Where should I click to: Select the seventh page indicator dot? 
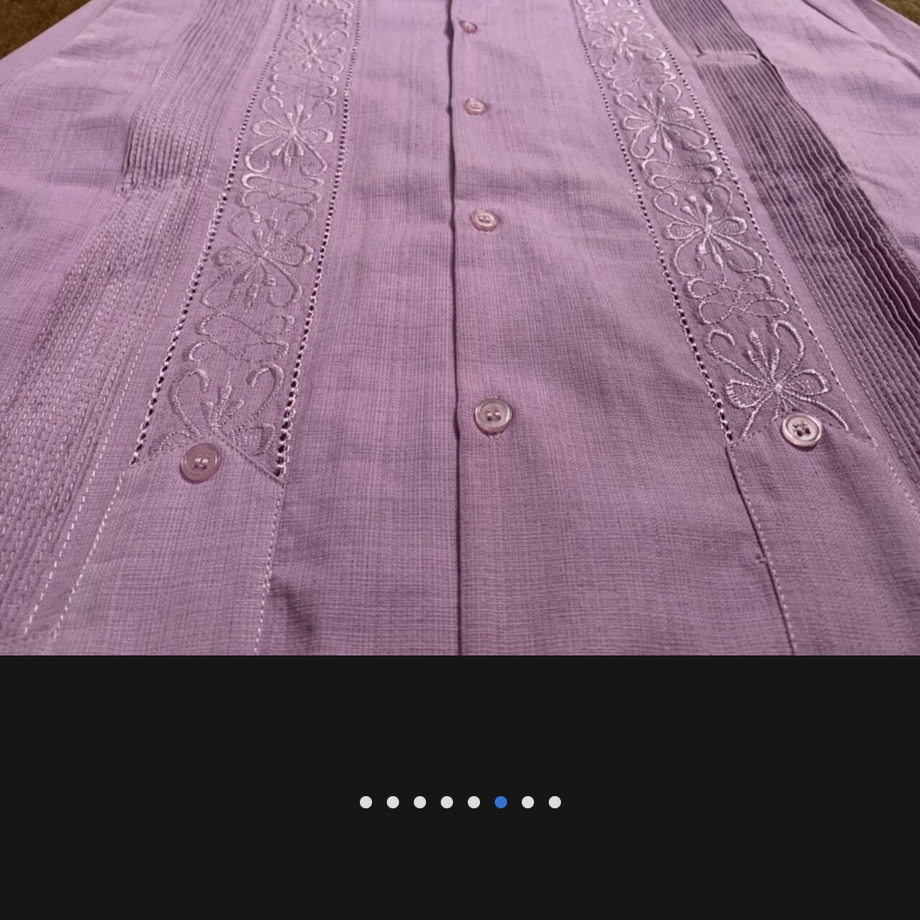(528, 802)
